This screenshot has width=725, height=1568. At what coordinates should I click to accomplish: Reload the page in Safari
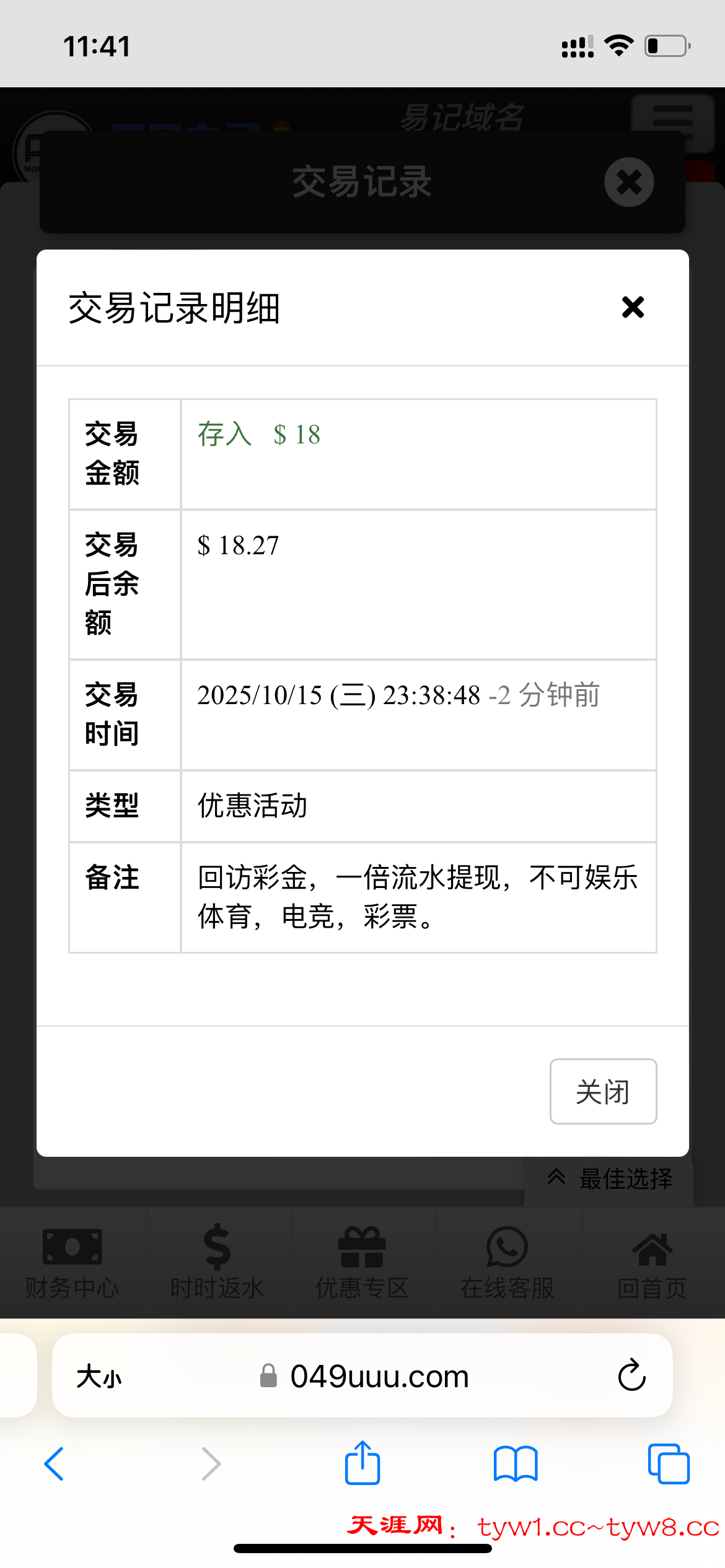[x=631, y=1375]
